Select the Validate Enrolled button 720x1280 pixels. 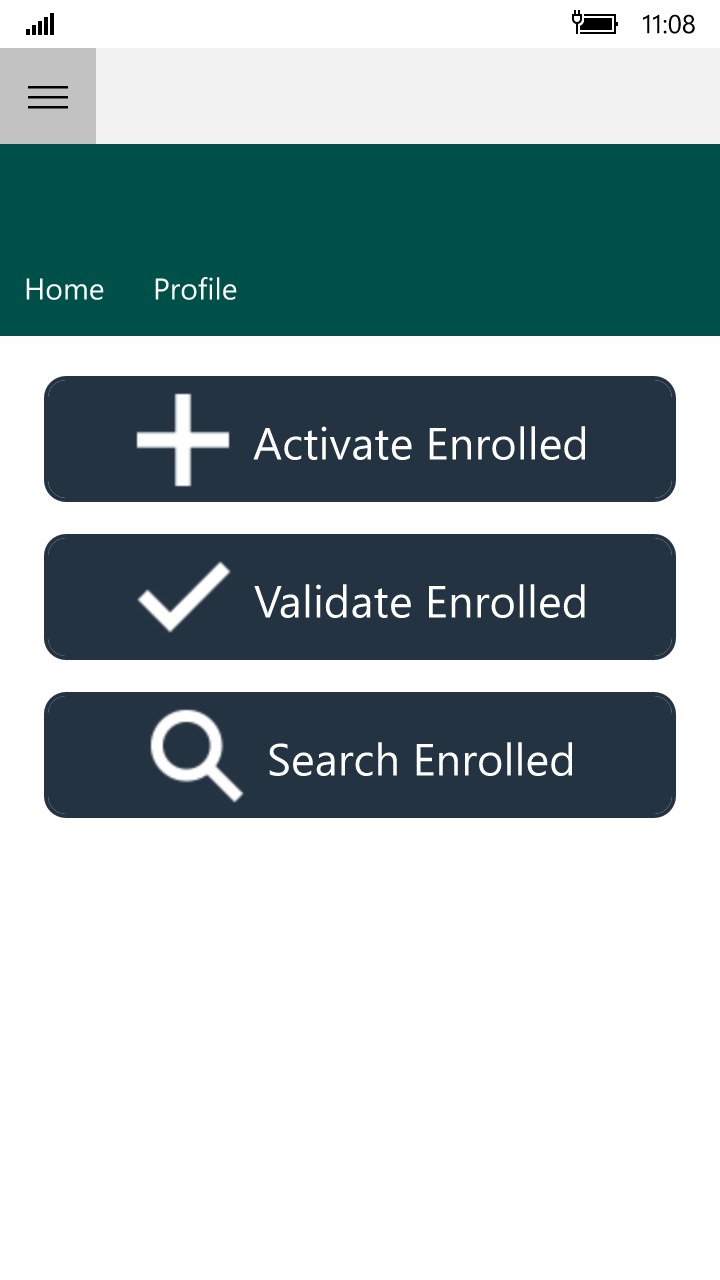click(x=360, y=597)
